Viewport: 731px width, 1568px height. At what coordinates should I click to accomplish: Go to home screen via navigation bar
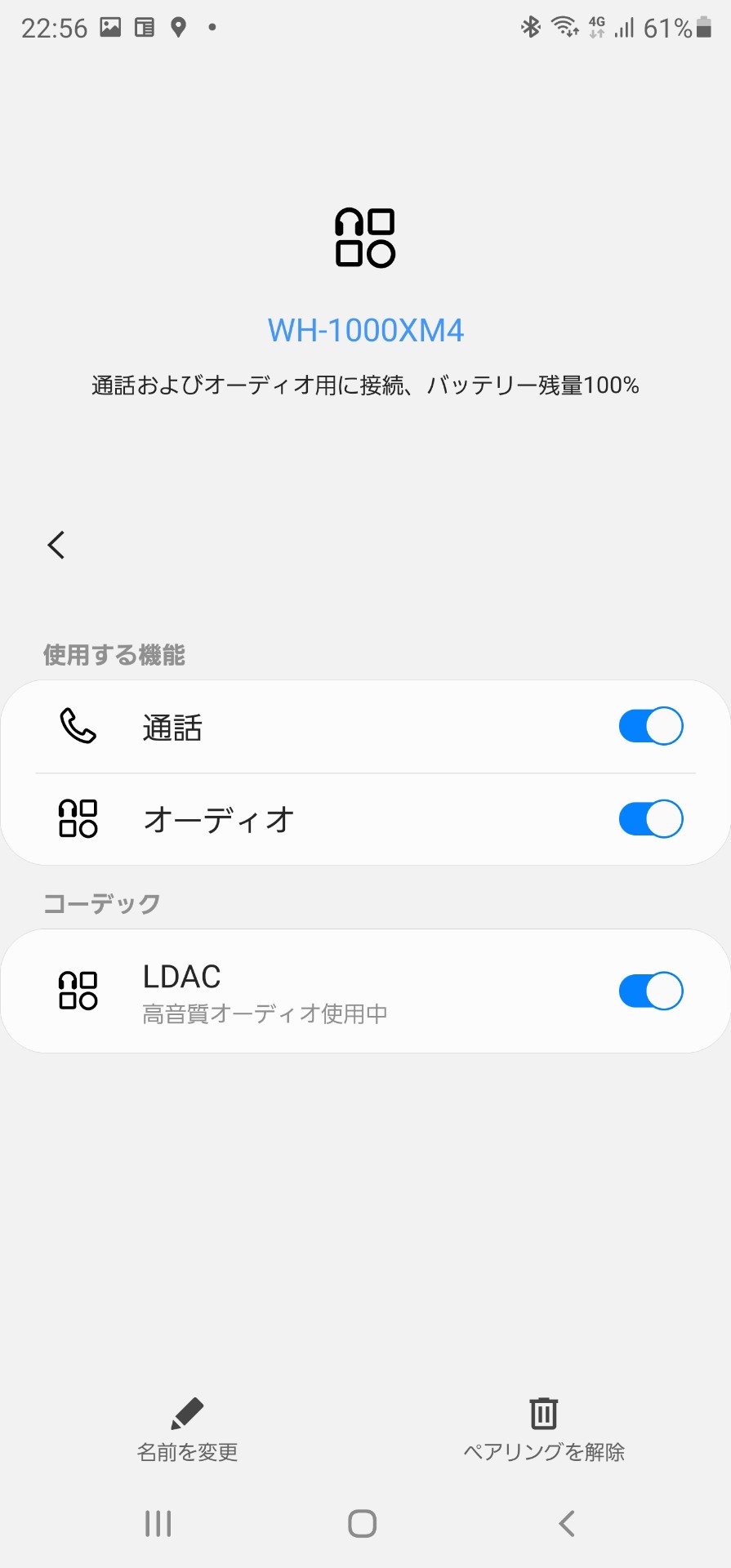pos(362,1523)
